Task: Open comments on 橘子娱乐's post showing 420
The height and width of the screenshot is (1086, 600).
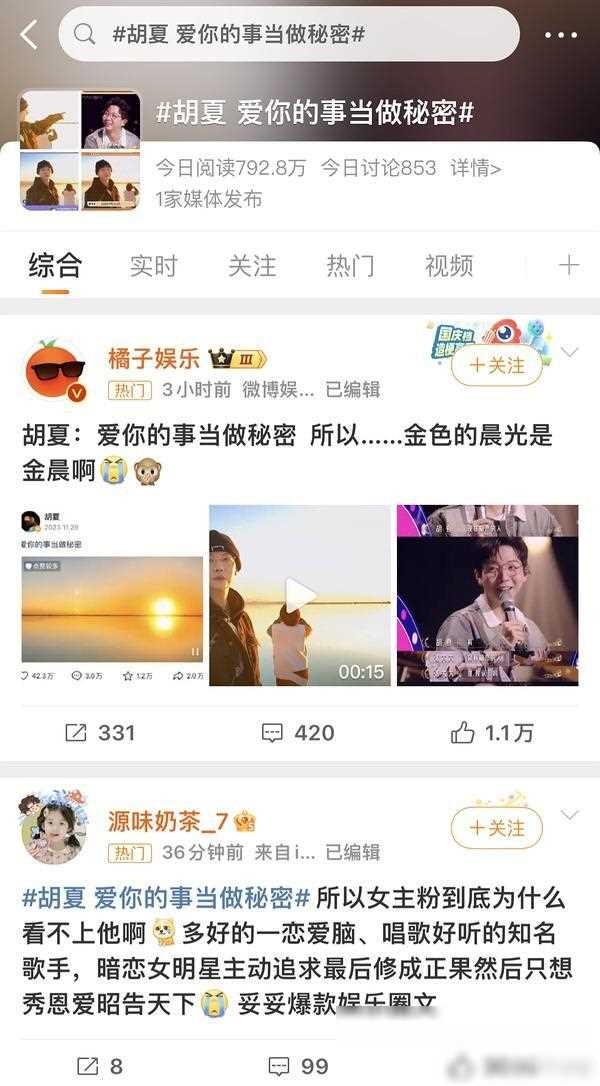Action: pyautogui.click(x=298, y=733)
